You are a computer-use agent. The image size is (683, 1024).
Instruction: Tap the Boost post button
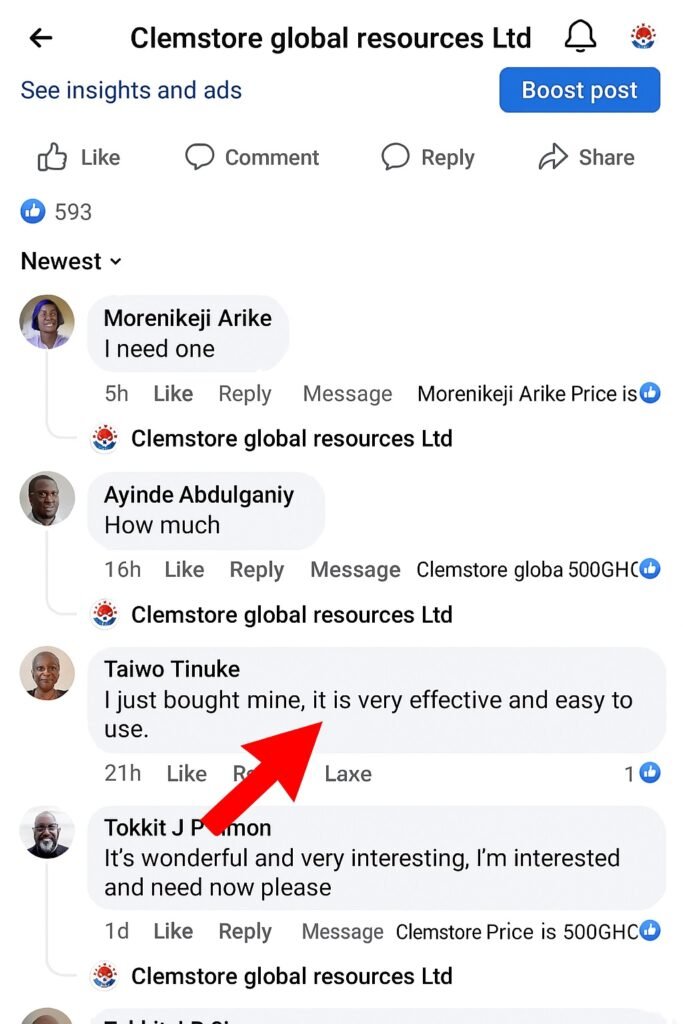[579, 90]
